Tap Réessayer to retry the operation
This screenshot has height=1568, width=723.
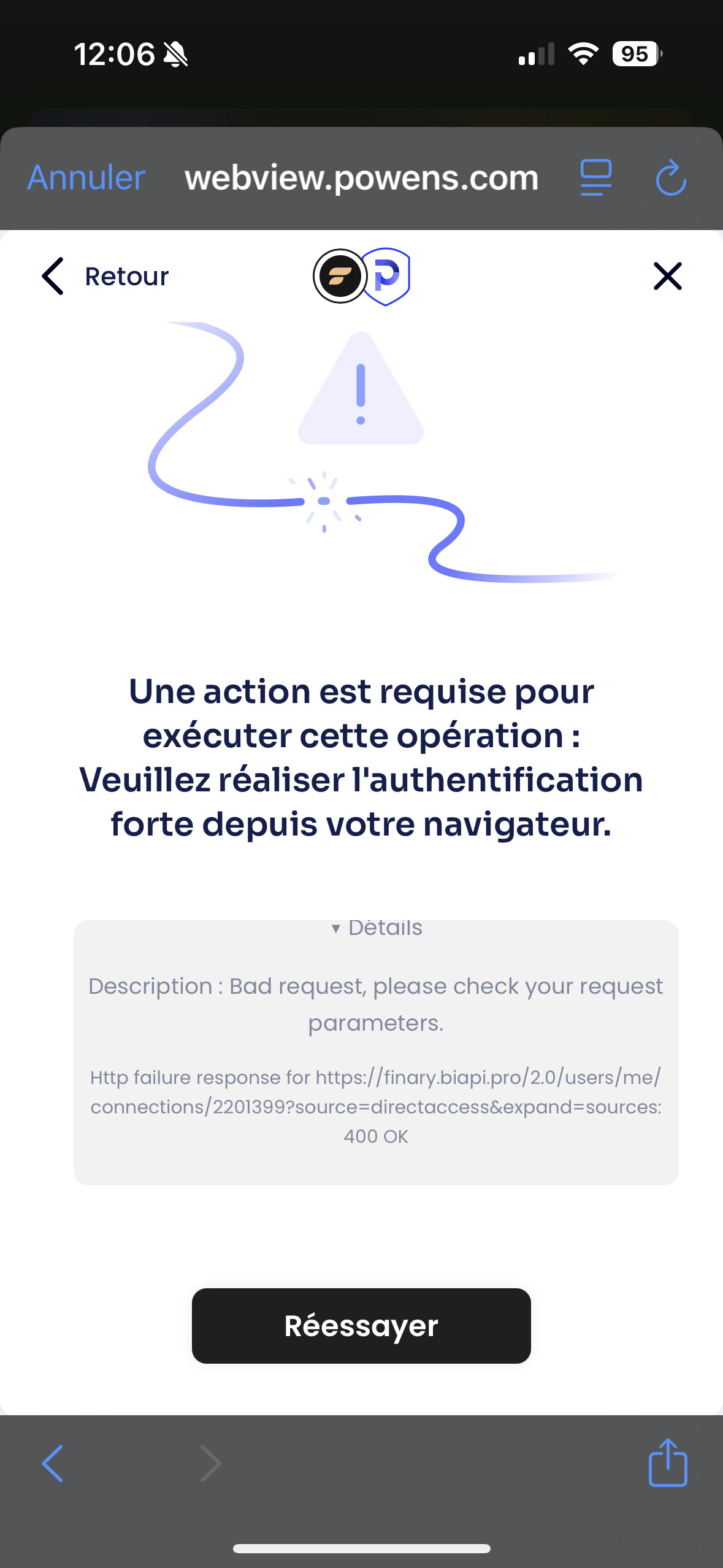tap(361, 1326)
